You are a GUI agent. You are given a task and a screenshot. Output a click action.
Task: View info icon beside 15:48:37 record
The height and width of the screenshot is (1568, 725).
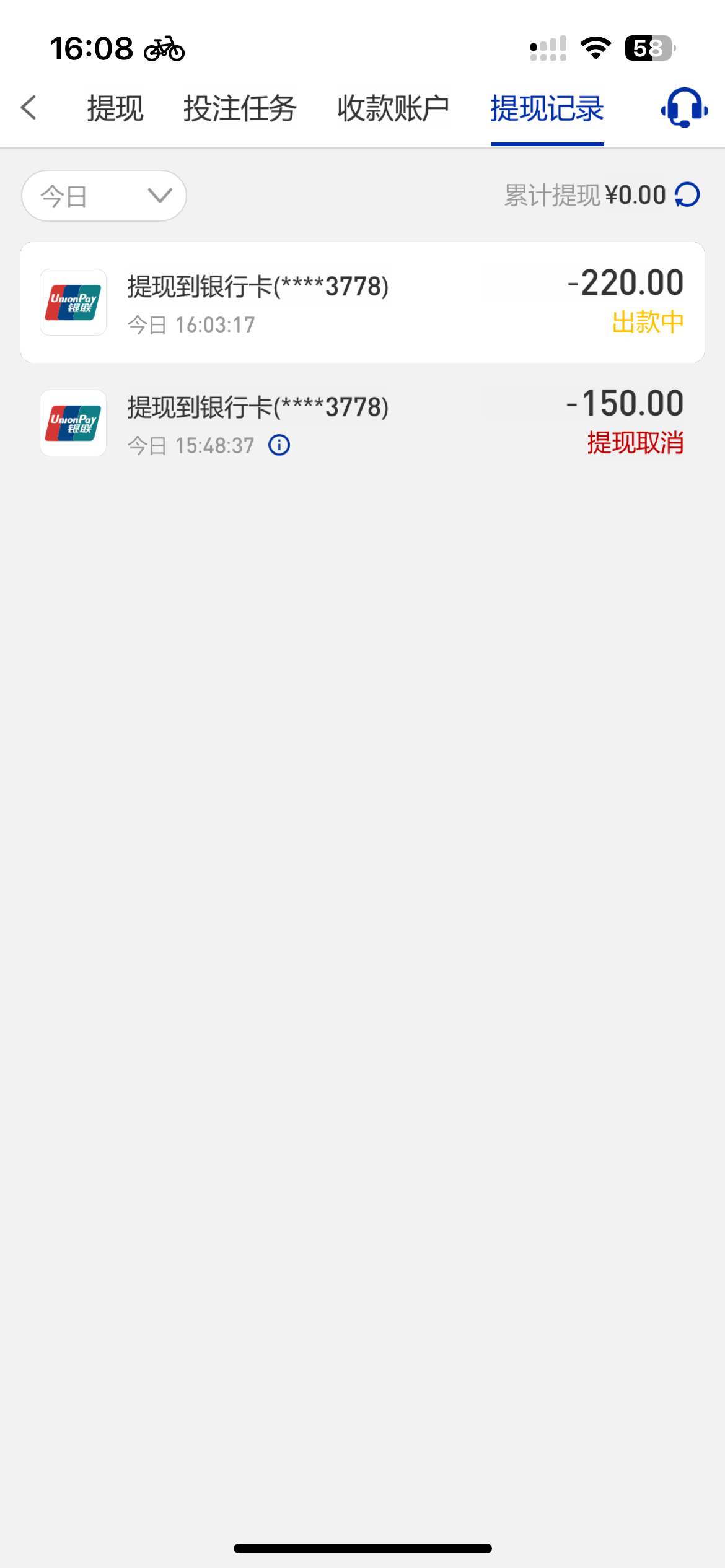click(279, 445)
